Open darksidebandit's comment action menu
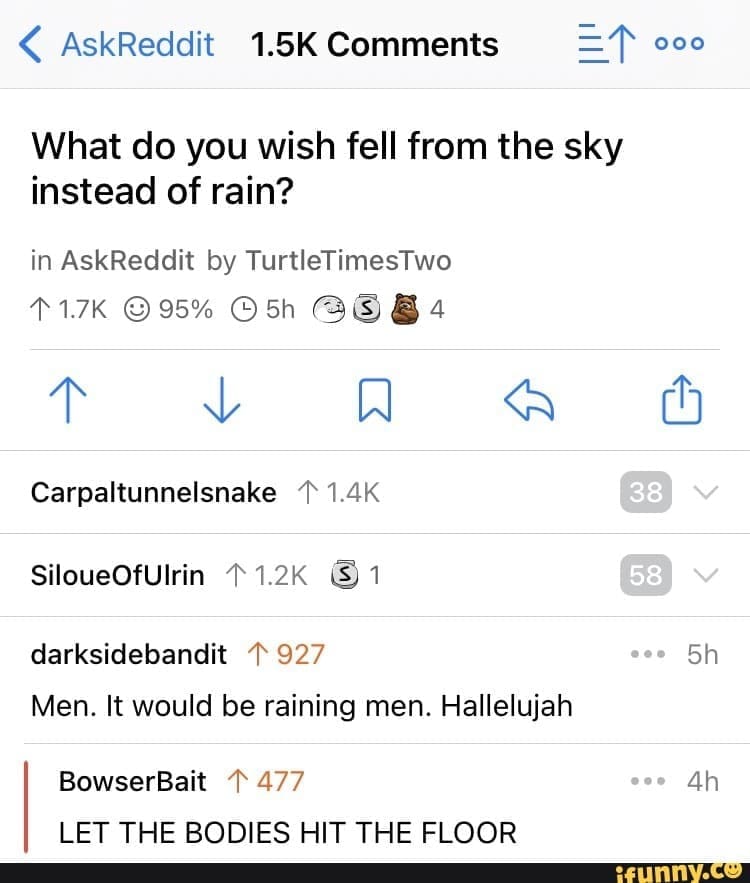The height and width of the screenshot is (883, 750). tap(648, 654)
